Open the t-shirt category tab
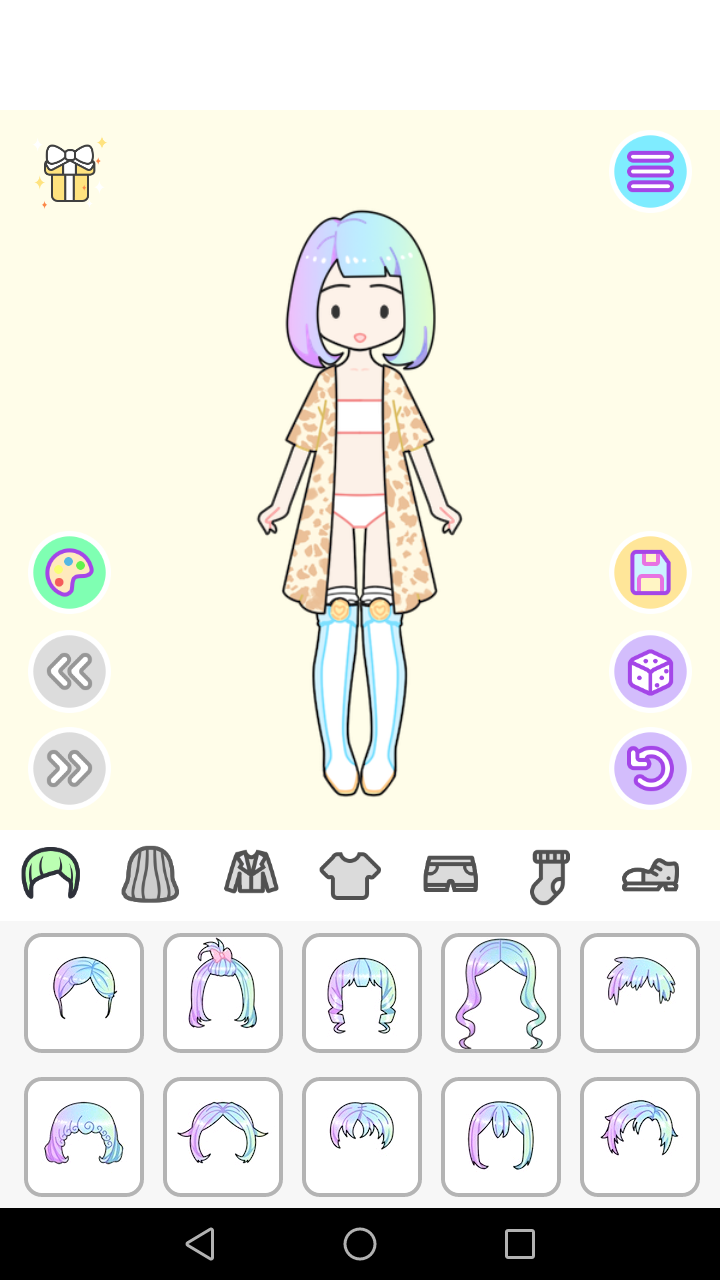 point(350,874)
